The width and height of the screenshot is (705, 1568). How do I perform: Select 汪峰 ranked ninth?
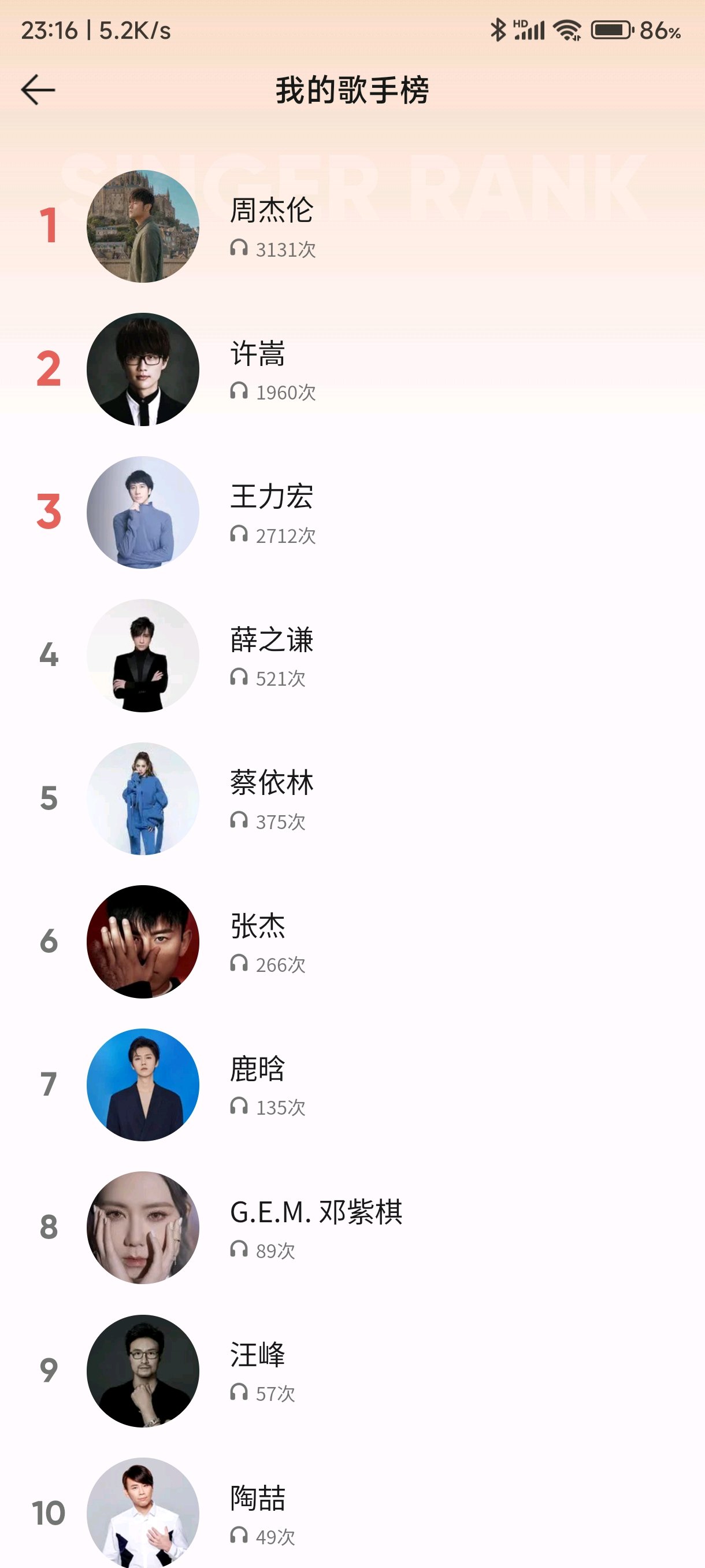pyautogui.click(x=352, y=1370)
